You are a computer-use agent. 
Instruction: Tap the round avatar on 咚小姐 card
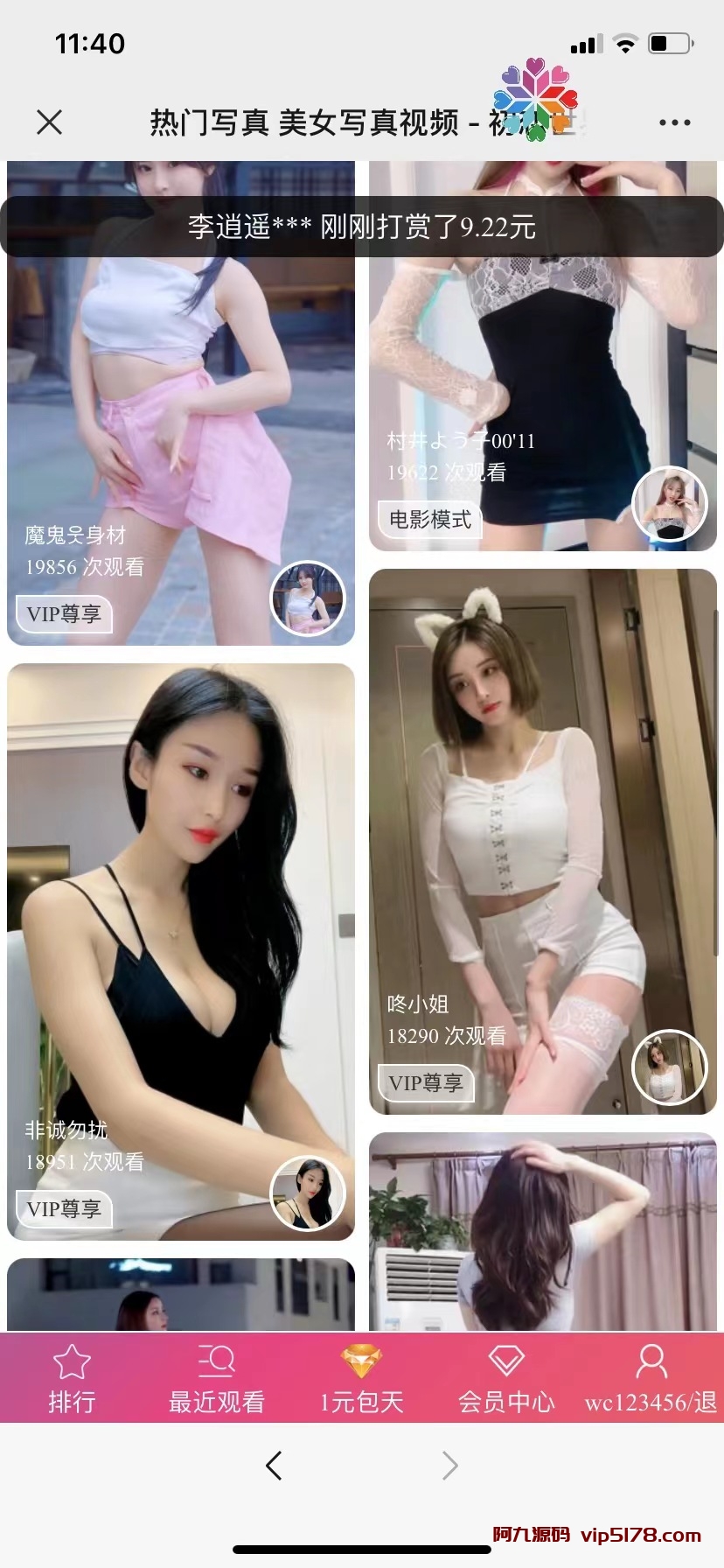pyautogui.click(x=670, y=1067)
